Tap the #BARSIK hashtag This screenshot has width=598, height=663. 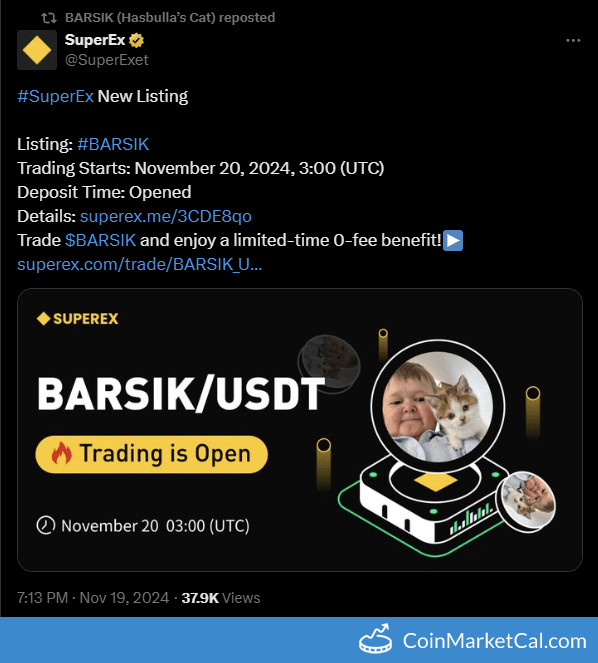[113, 144]
